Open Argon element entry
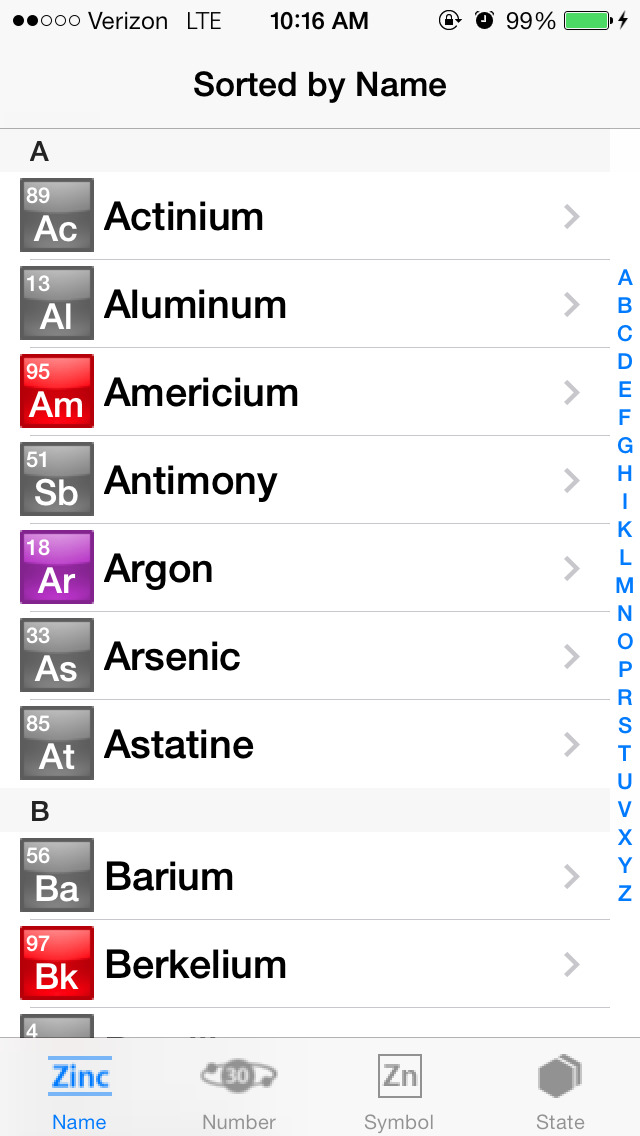The height and width of the screenshot is (1136, 640). pos(304,568)
